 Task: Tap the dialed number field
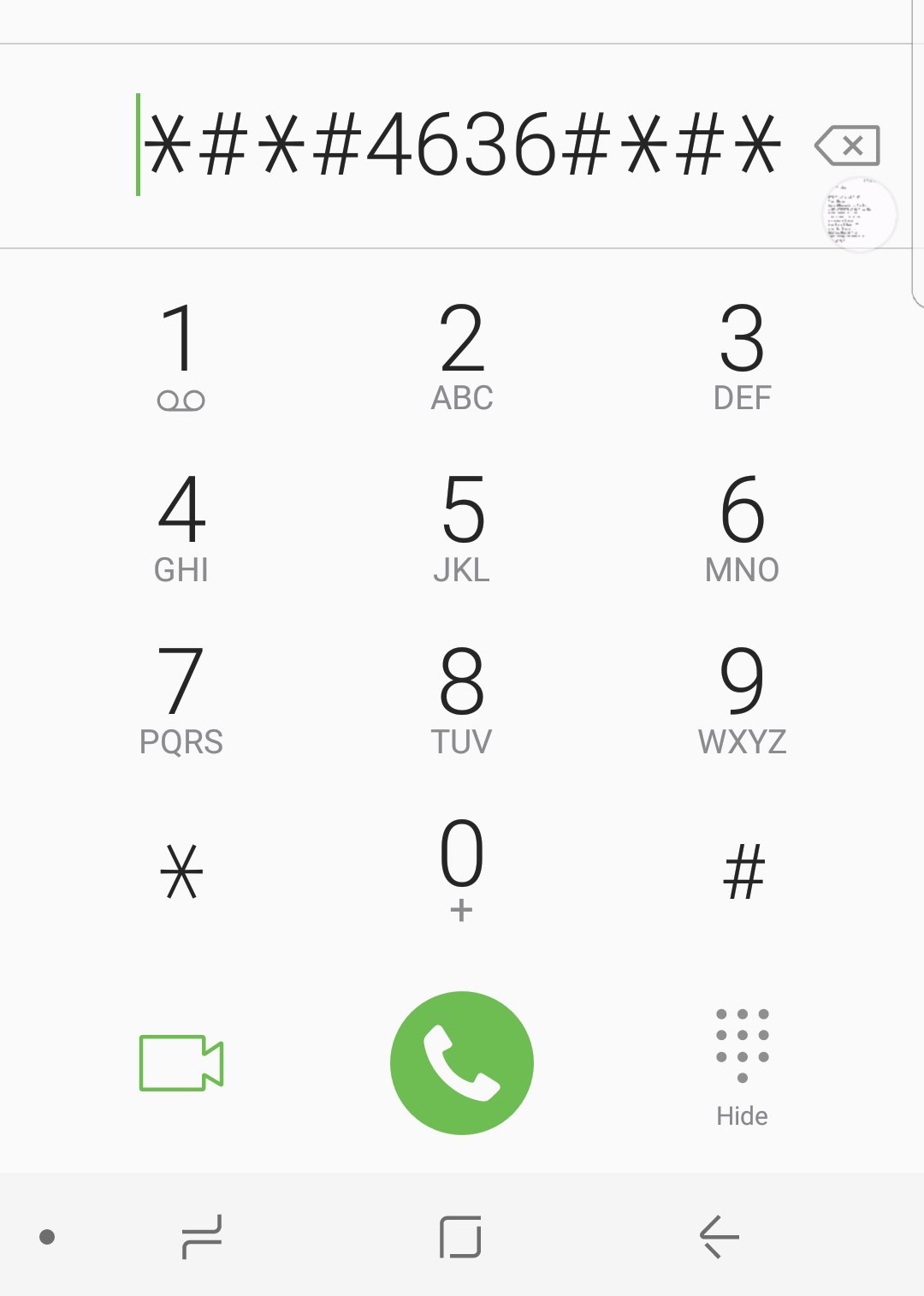point(462,146)
